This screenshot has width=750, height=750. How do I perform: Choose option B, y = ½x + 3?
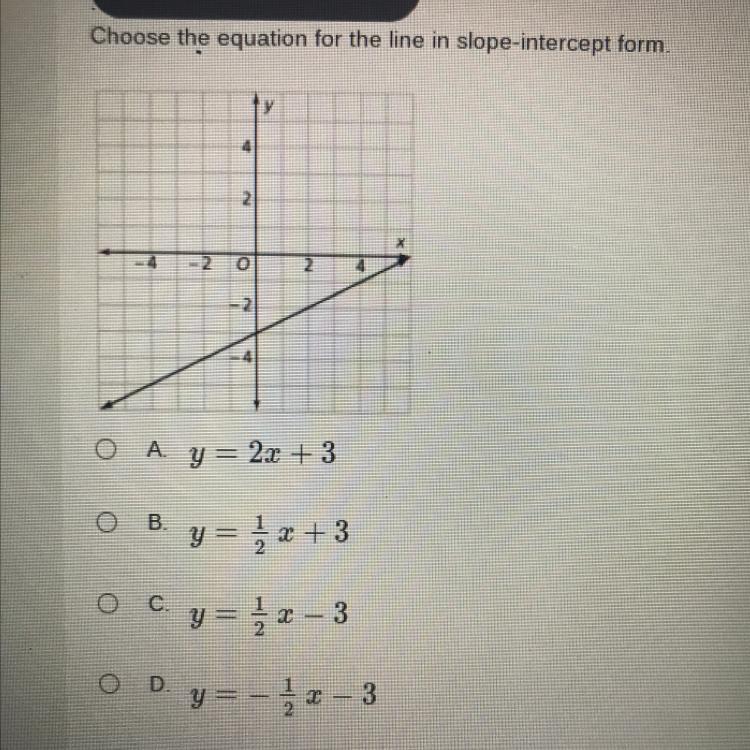(103, 521)
